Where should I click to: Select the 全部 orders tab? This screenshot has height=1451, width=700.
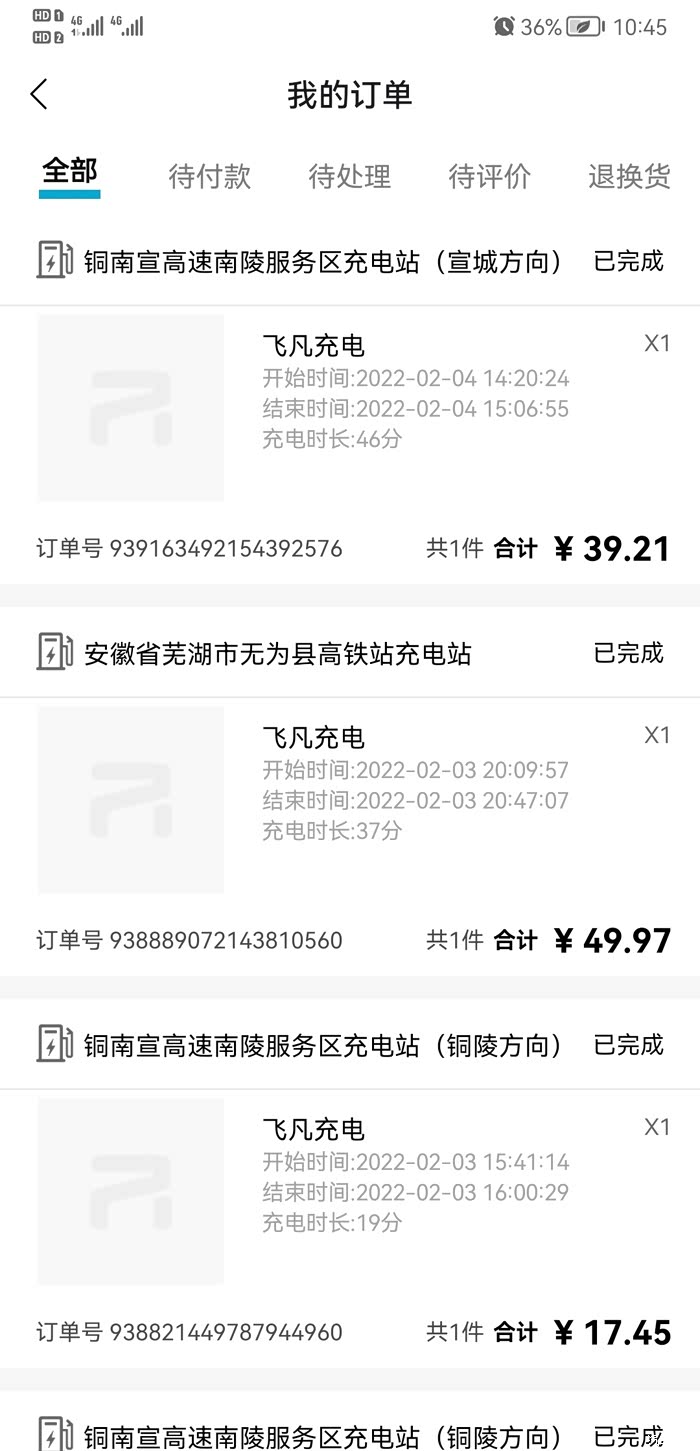click(x=70, y=173)
